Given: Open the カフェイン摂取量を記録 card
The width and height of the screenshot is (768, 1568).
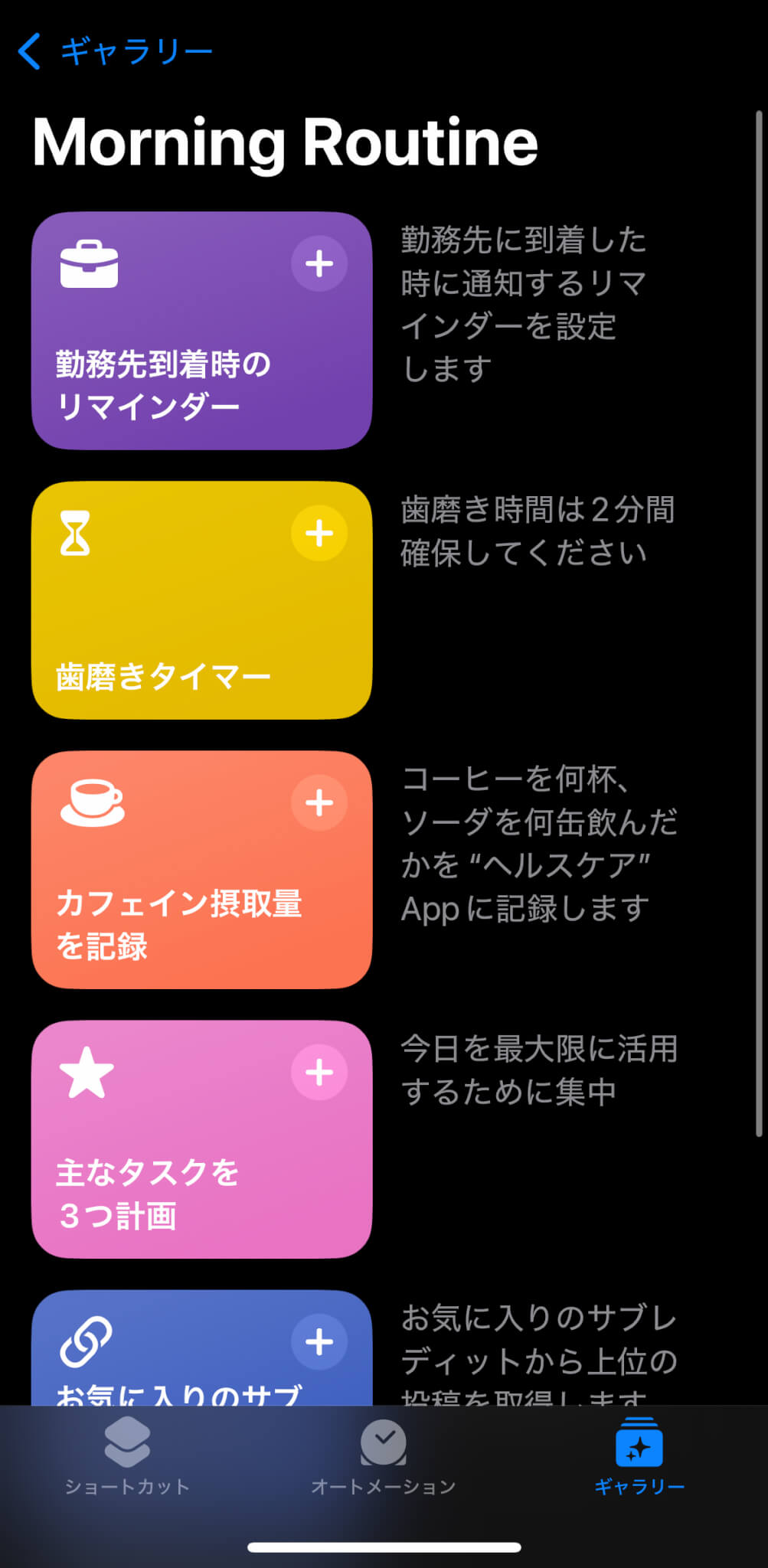Looking at the screenshot, I should click(201, 870).
